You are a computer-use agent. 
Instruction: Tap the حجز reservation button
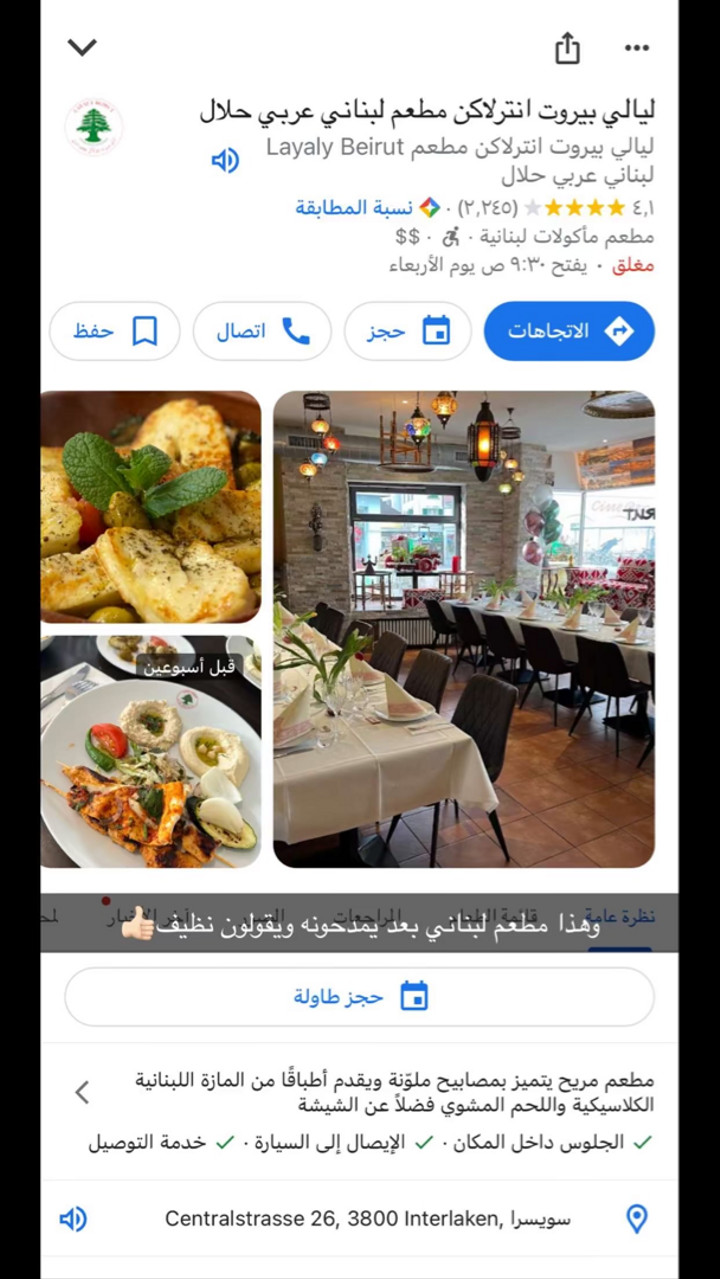[408, 331]
